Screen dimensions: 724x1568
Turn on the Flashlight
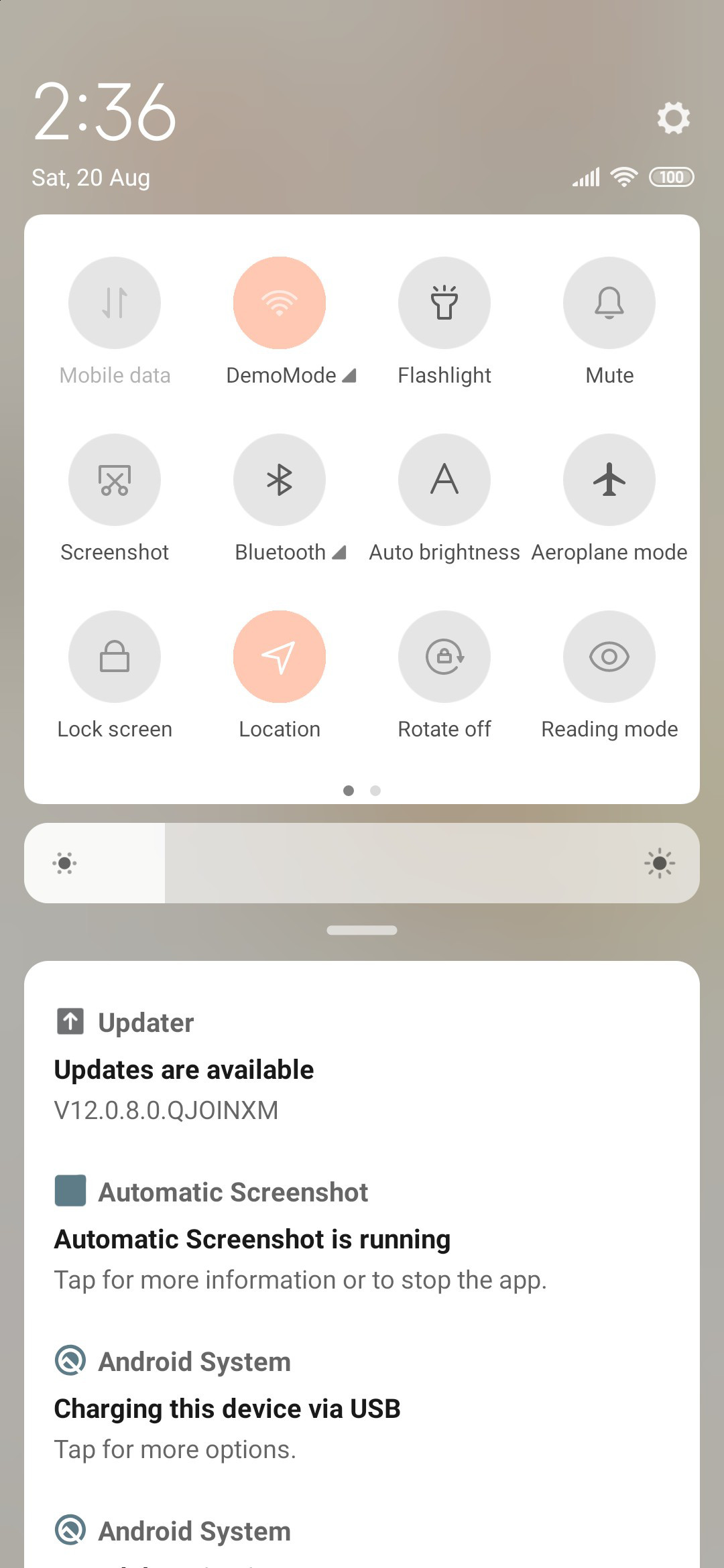click(x=444, y=303)
